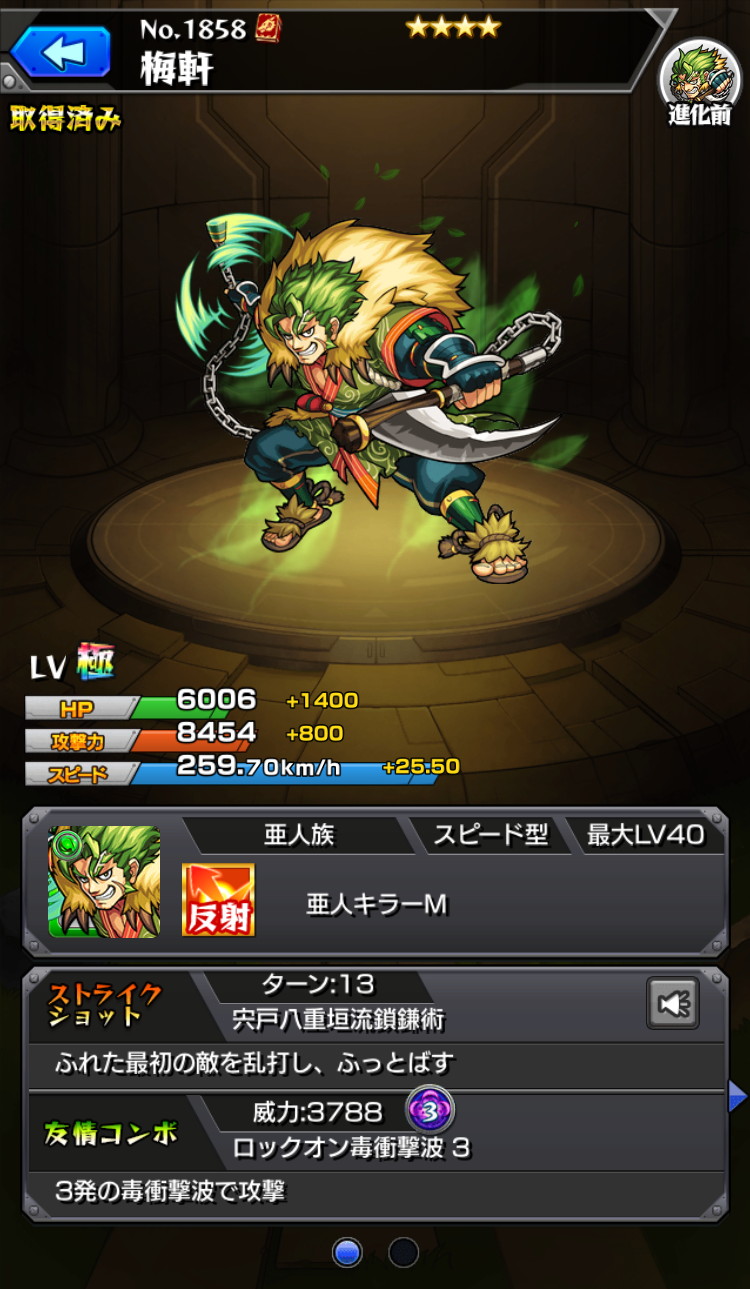This screenshot has height=1289, width=750.
Task: Go back with the blue arrow button
Action: click(x=60, y=53)
